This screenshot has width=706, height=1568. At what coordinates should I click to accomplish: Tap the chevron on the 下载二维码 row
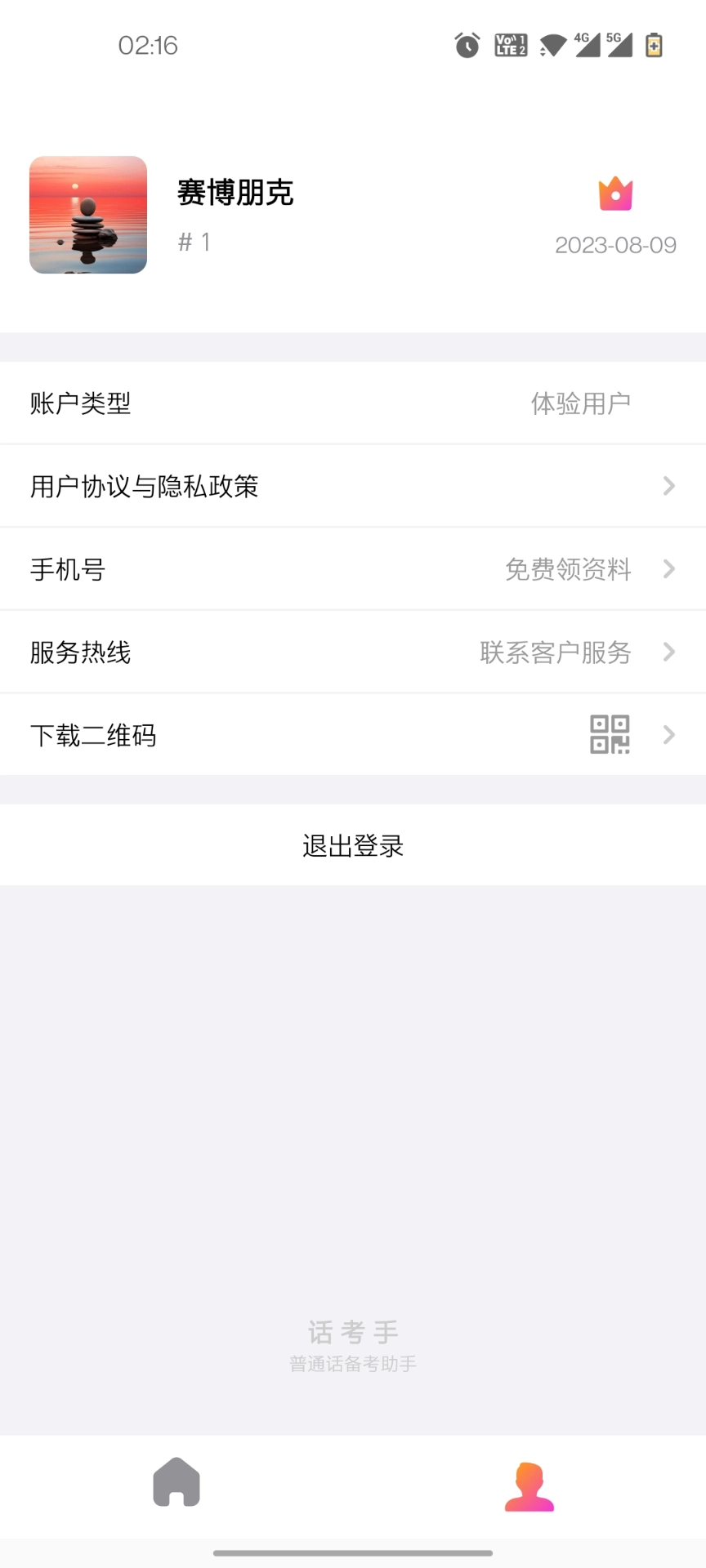[x=668, y=734]
